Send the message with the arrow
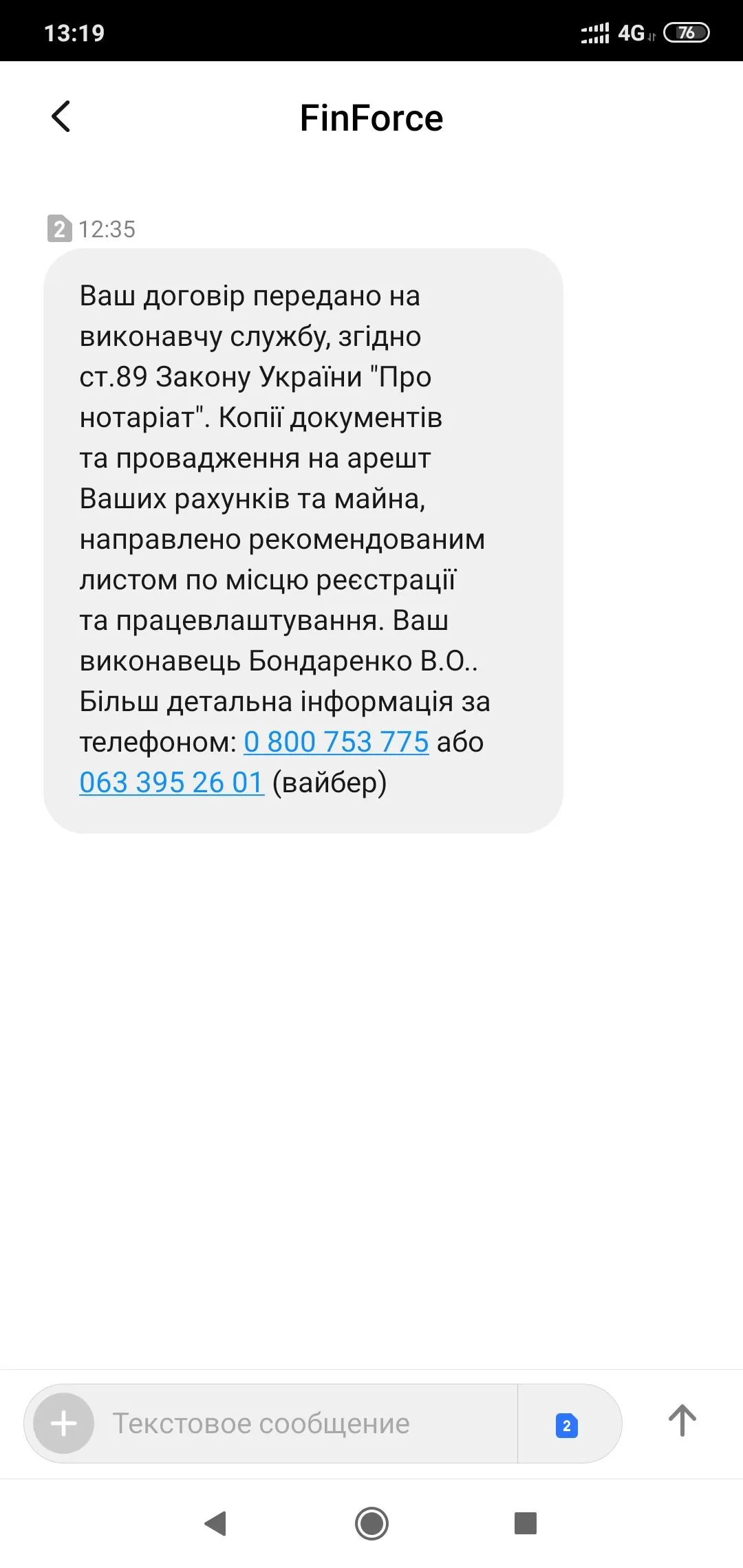This screenshot has height=1568, width=743. 682,1421
